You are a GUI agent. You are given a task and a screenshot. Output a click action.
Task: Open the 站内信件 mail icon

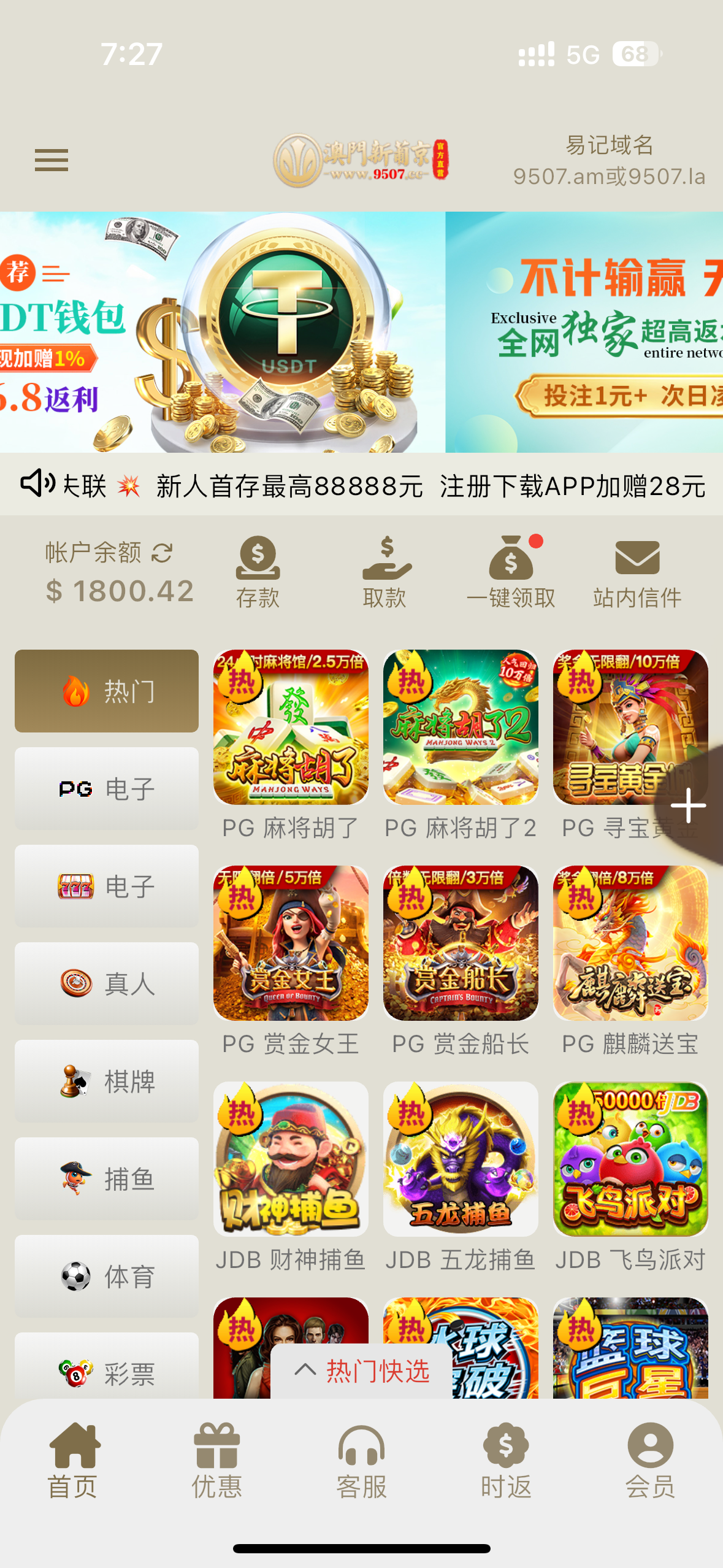coord(637,571)
